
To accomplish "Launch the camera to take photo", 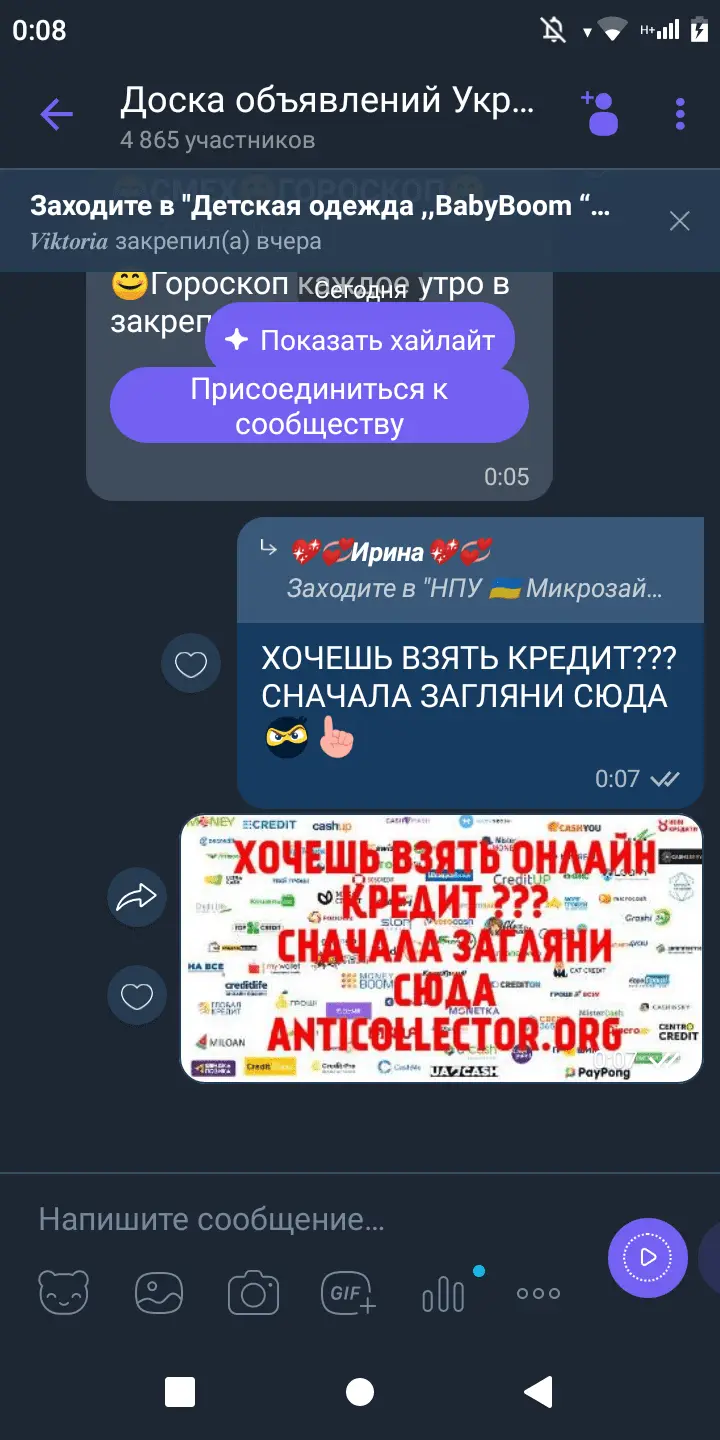I will [253, 1292].
